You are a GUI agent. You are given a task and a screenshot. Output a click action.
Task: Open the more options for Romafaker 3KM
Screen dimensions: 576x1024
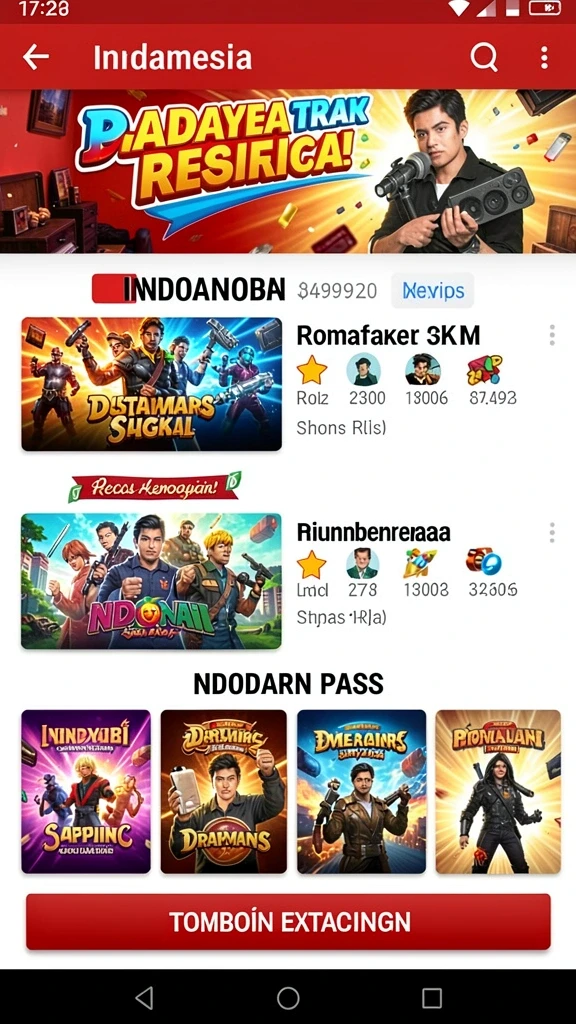552,335
